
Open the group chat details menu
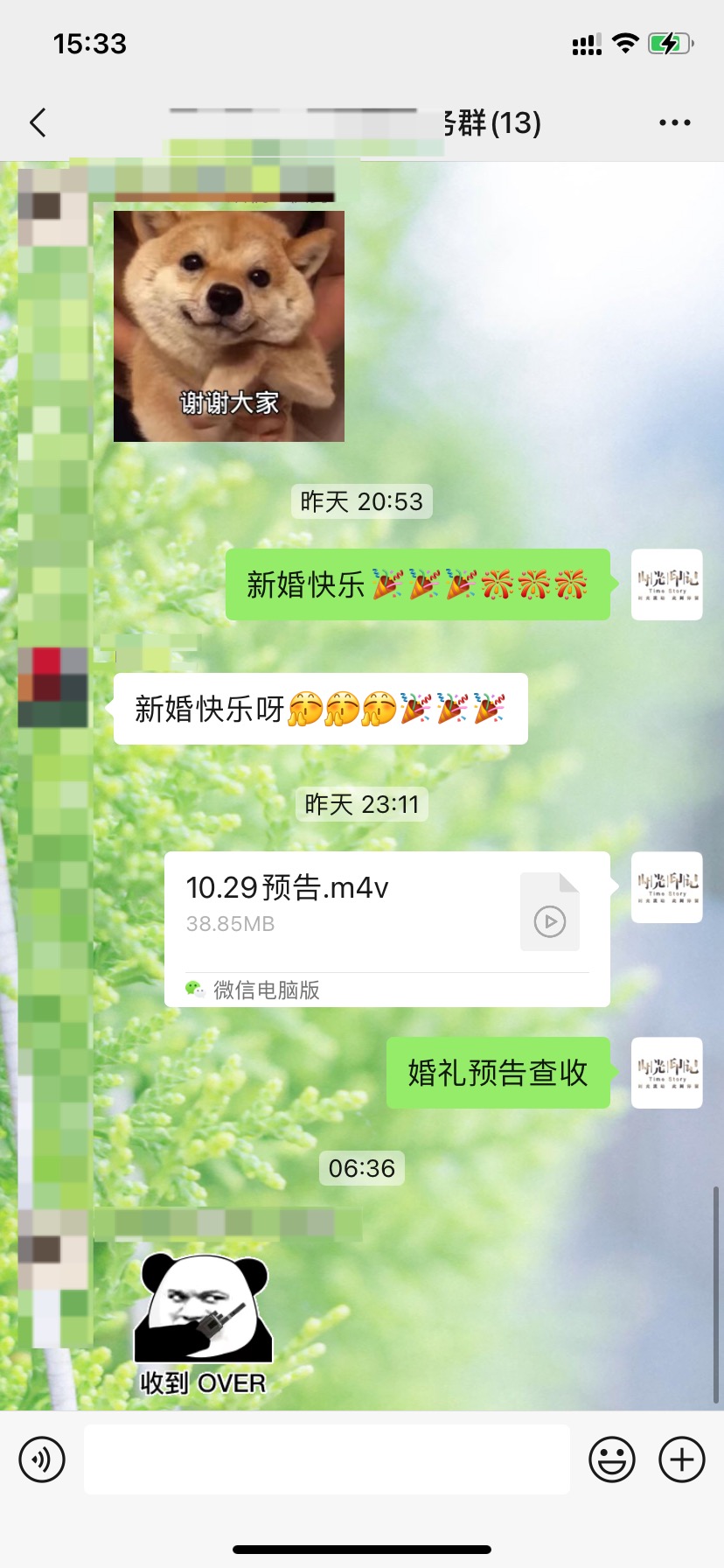point(675,123)
